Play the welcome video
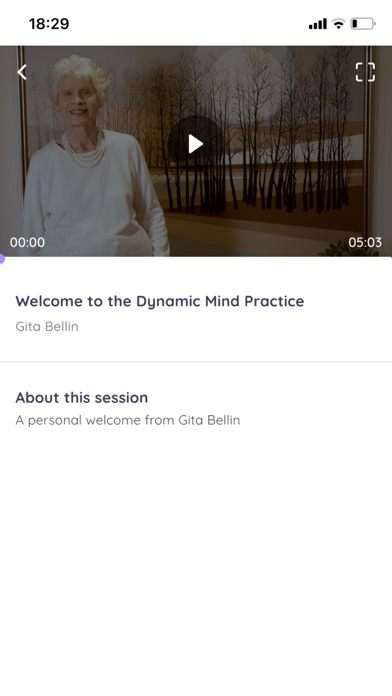This screenshot has width=392, height=696. click(195, 144)
